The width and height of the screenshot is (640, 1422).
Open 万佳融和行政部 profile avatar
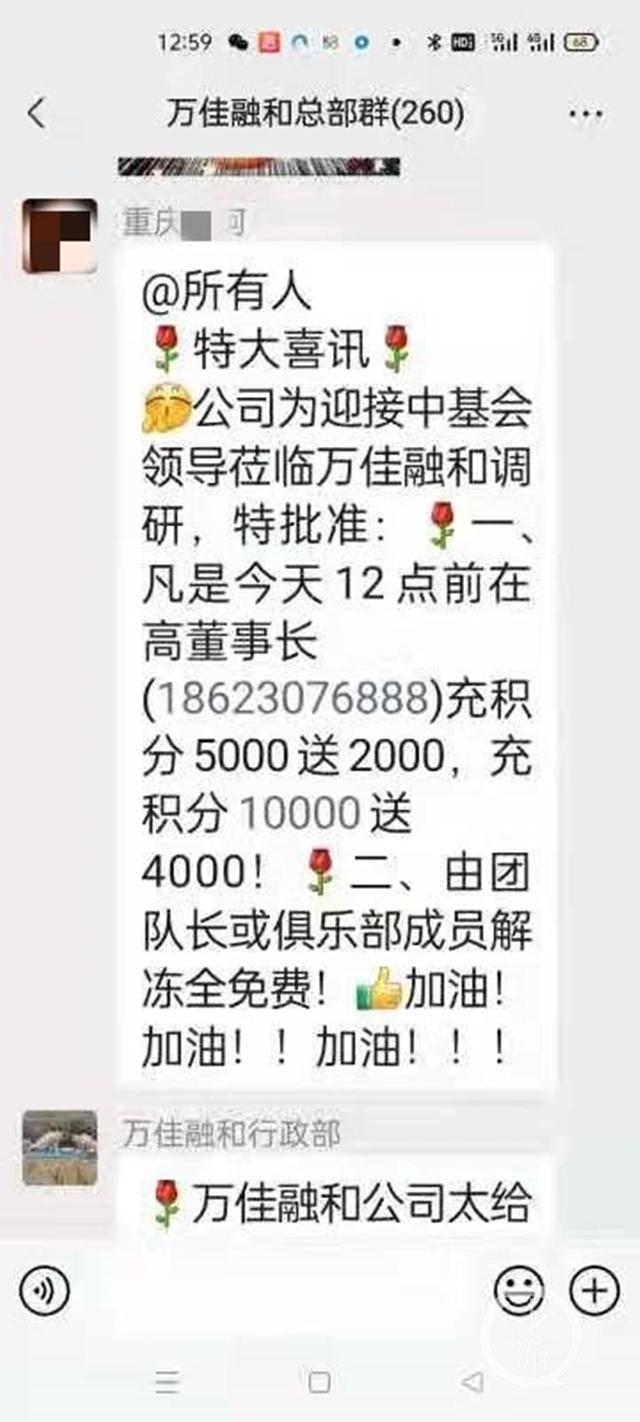(60, 1147)
